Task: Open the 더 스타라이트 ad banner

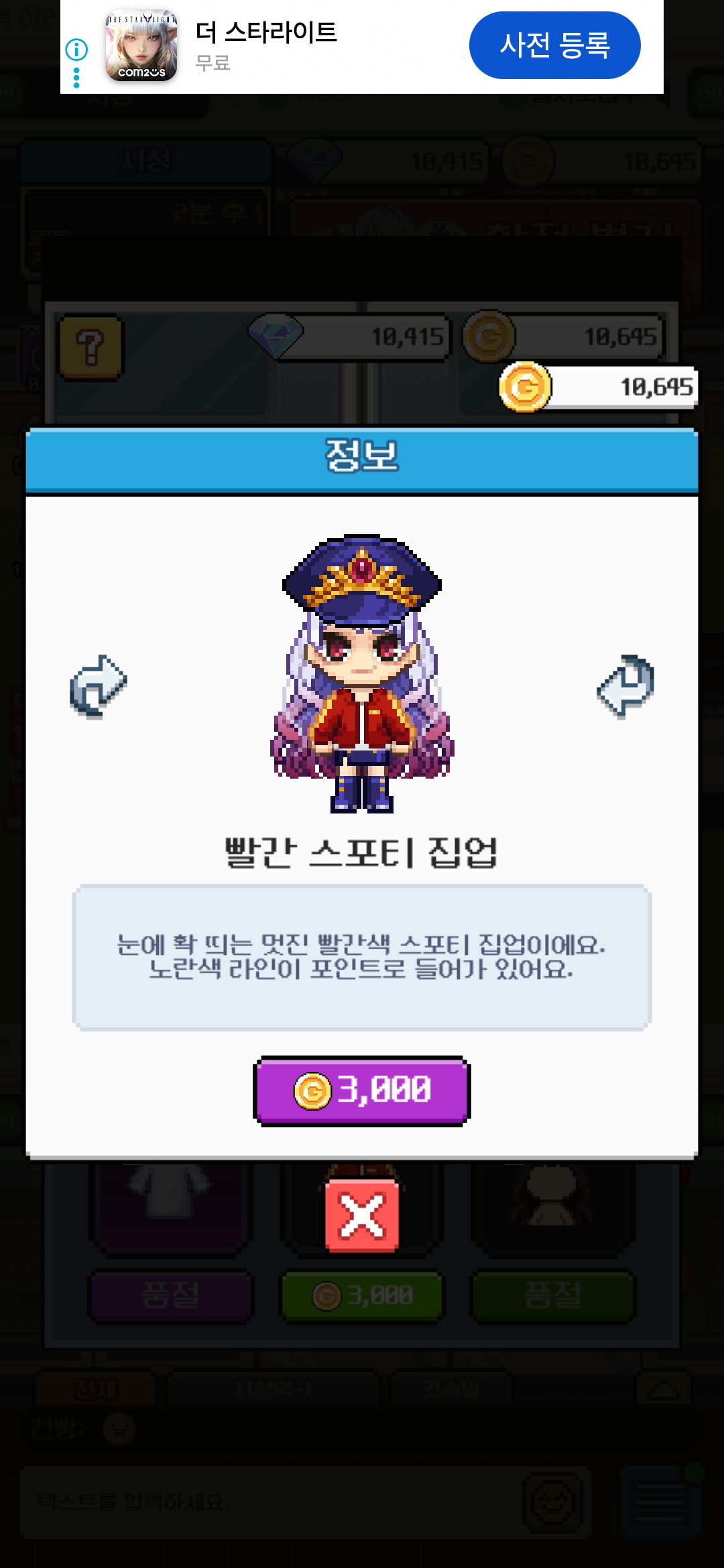Action: pyautogui.click(x=268, y=46)
